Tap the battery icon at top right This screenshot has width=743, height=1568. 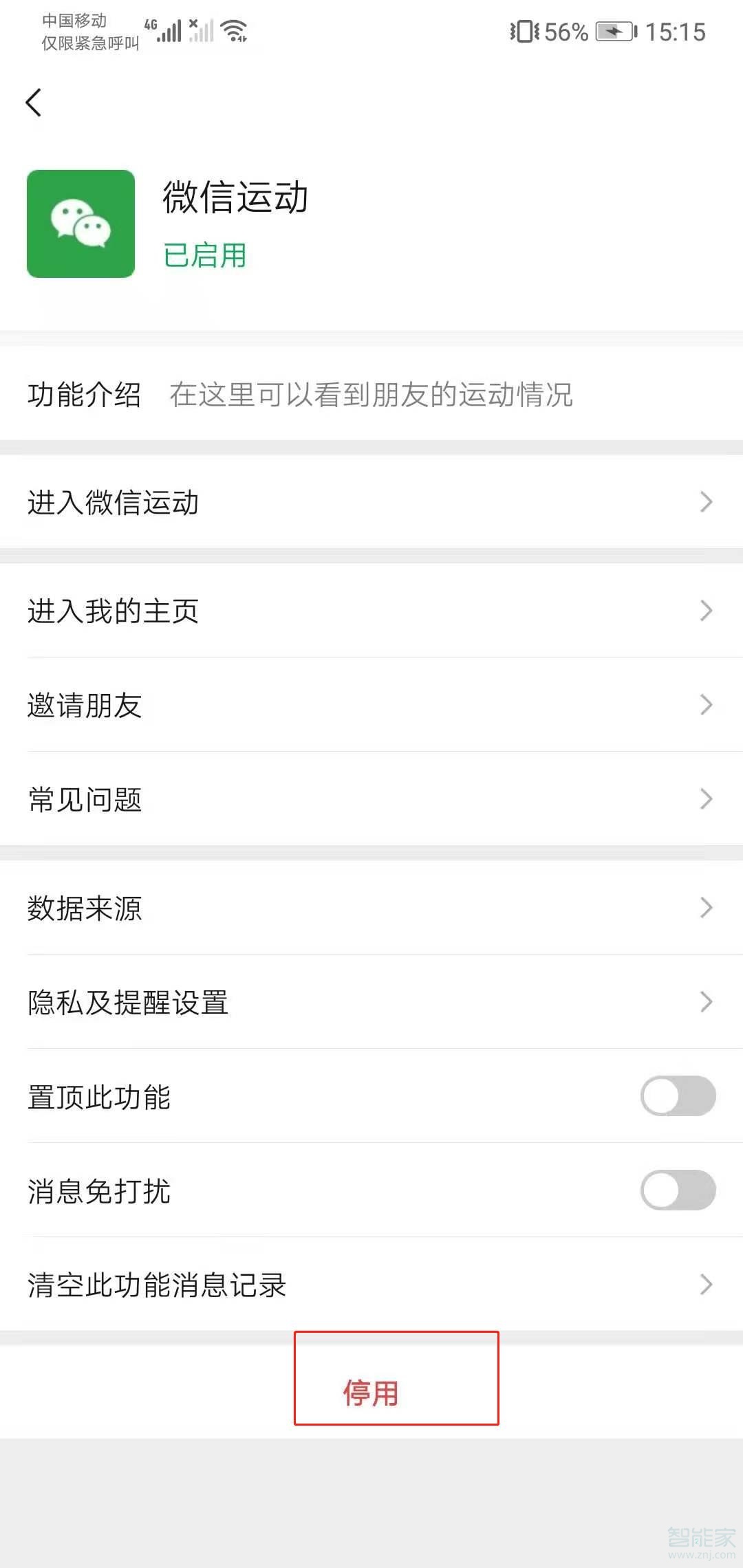click(x=611, y=31)
